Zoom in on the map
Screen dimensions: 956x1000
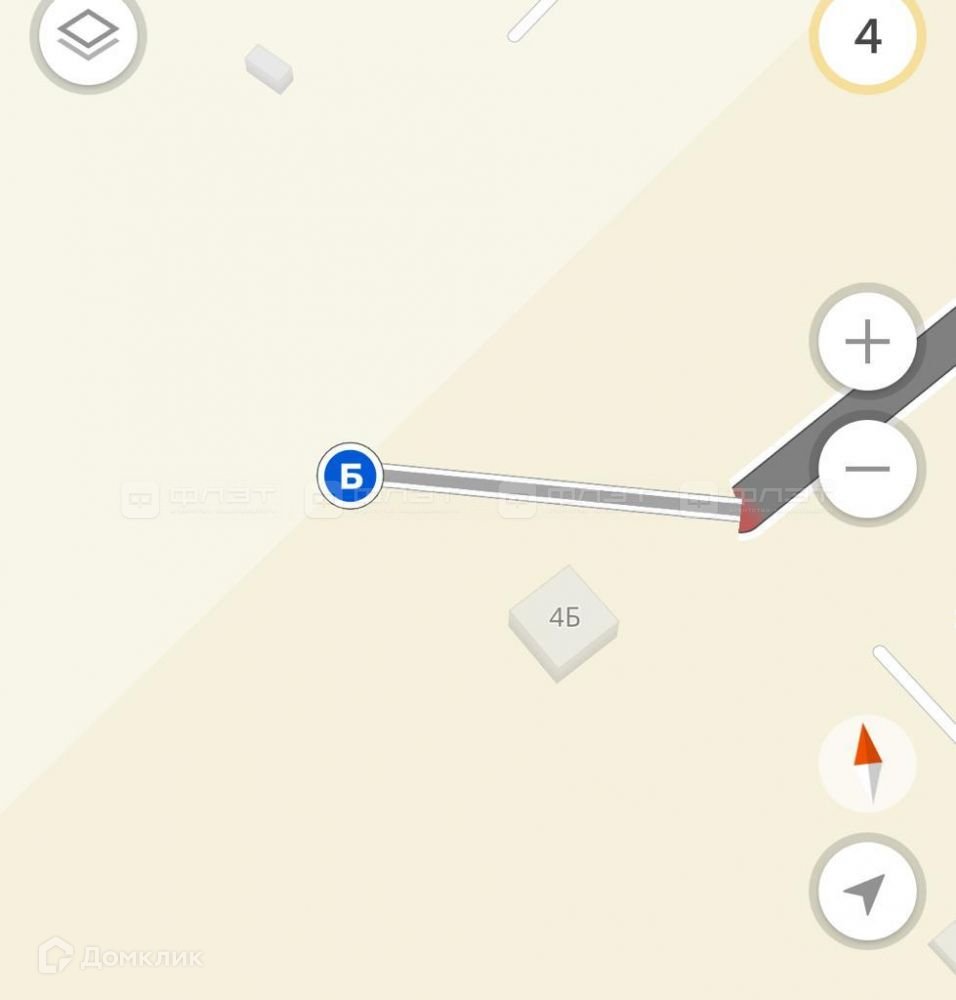pos(866,343)
